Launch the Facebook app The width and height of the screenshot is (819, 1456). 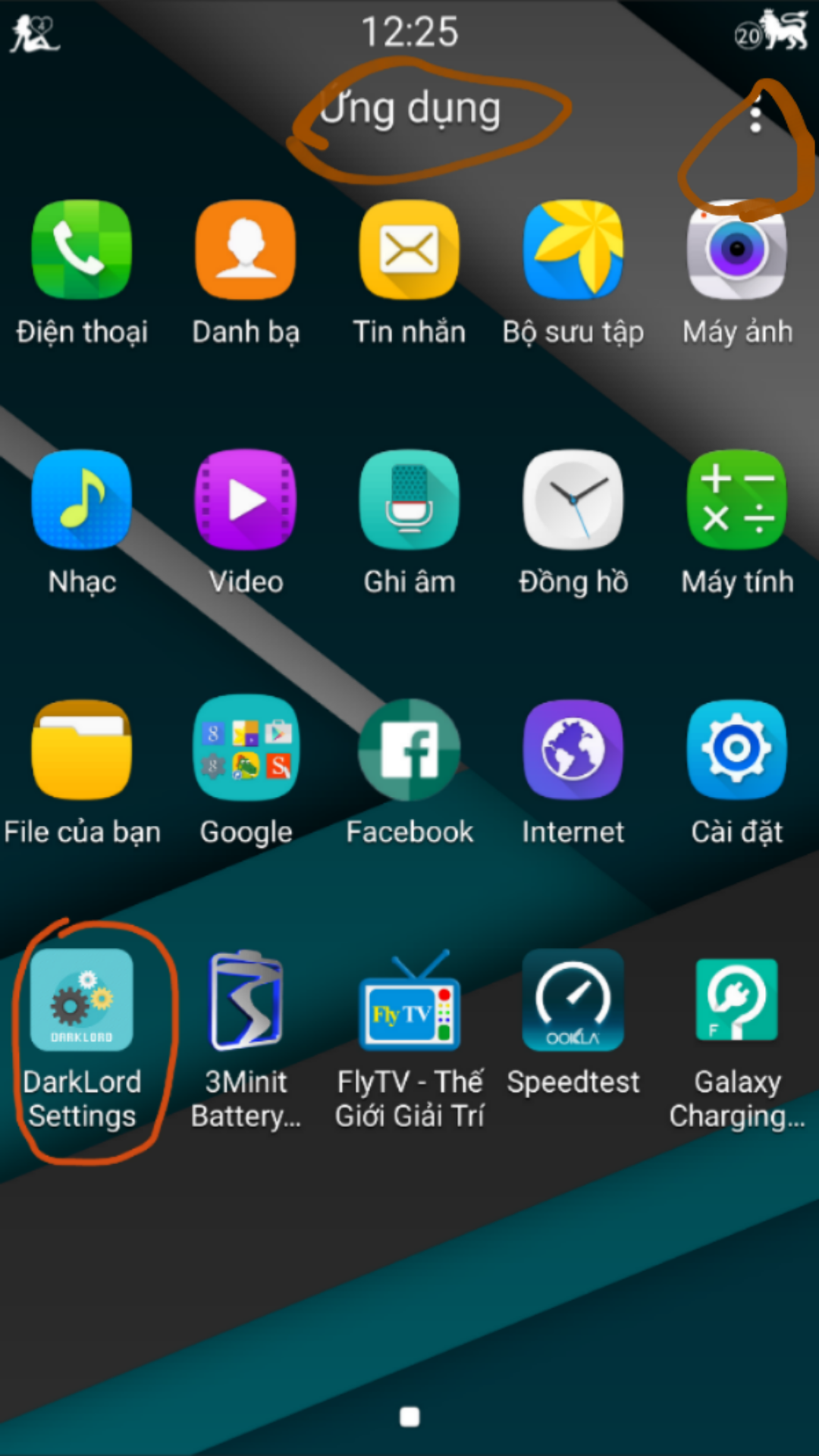[x=409, y=749]
